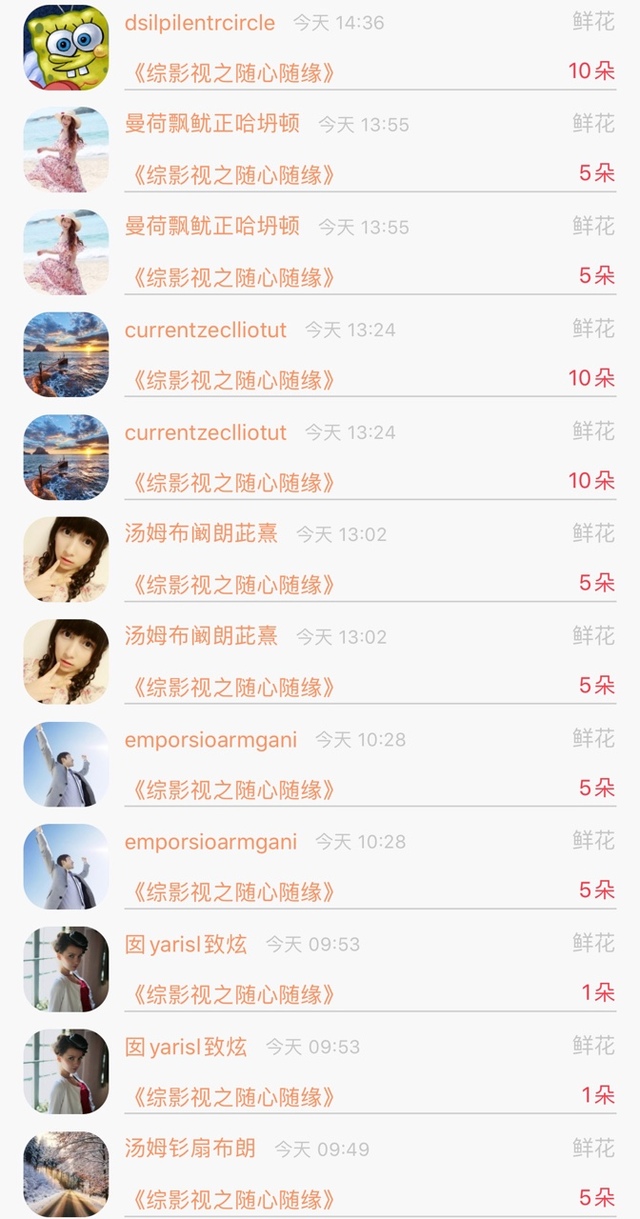View 汤姆钐扇布朗's avatar profile
640x1219 pixels.
tap(66, 1172)
